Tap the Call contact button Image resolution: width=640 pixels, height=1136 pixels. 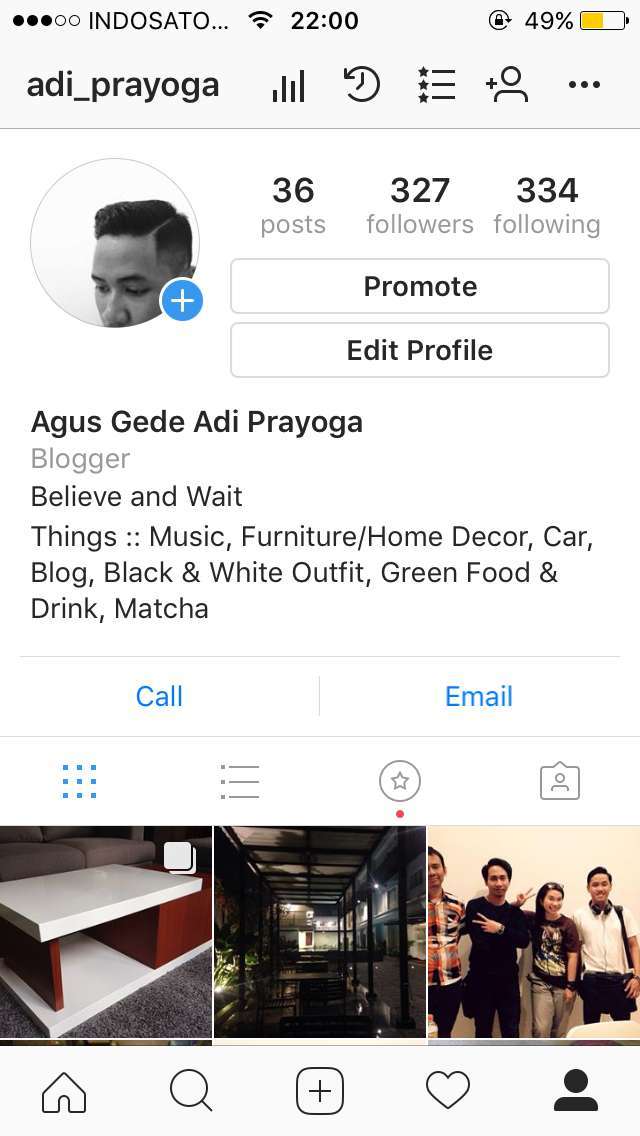coord(159,696)
